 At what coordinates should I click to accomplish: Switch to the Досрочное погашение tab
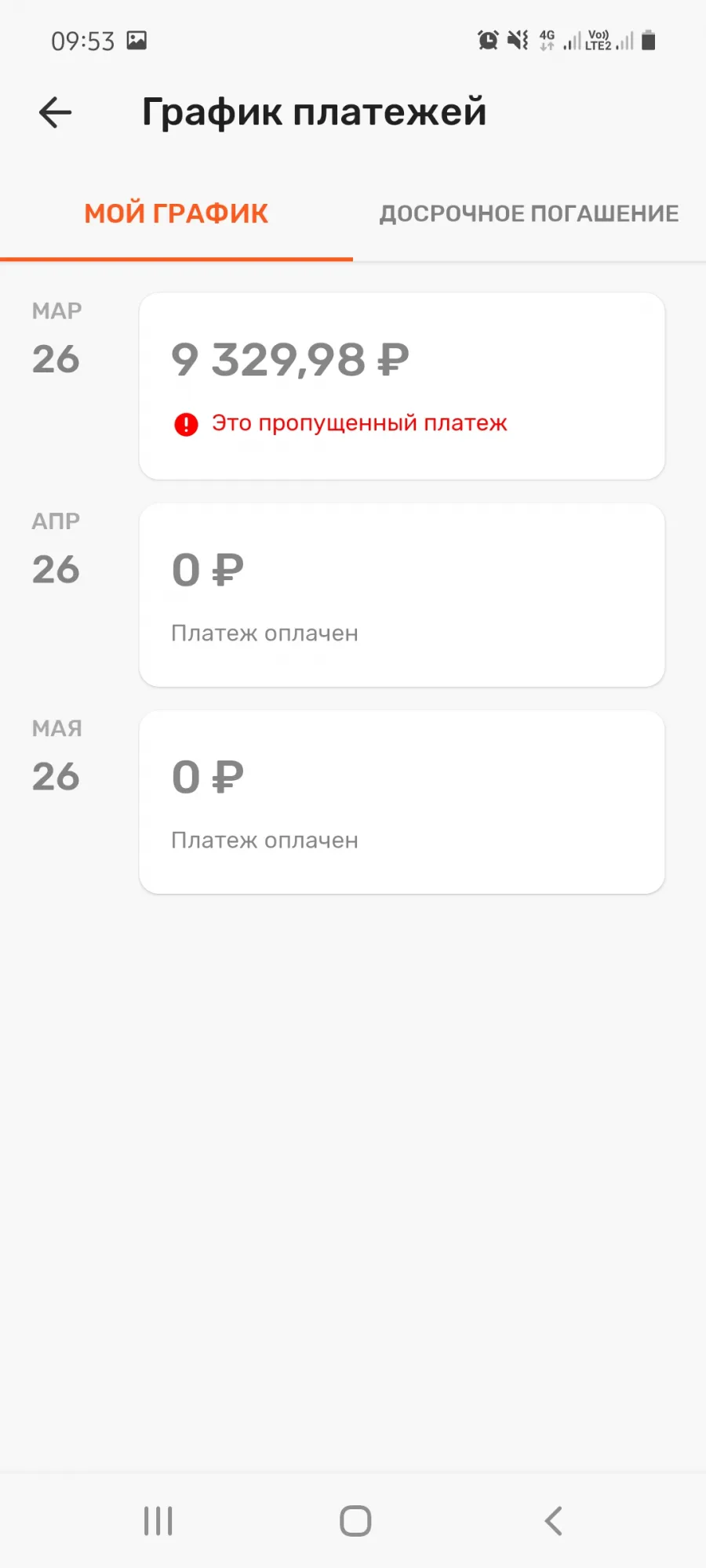[529, 213]
